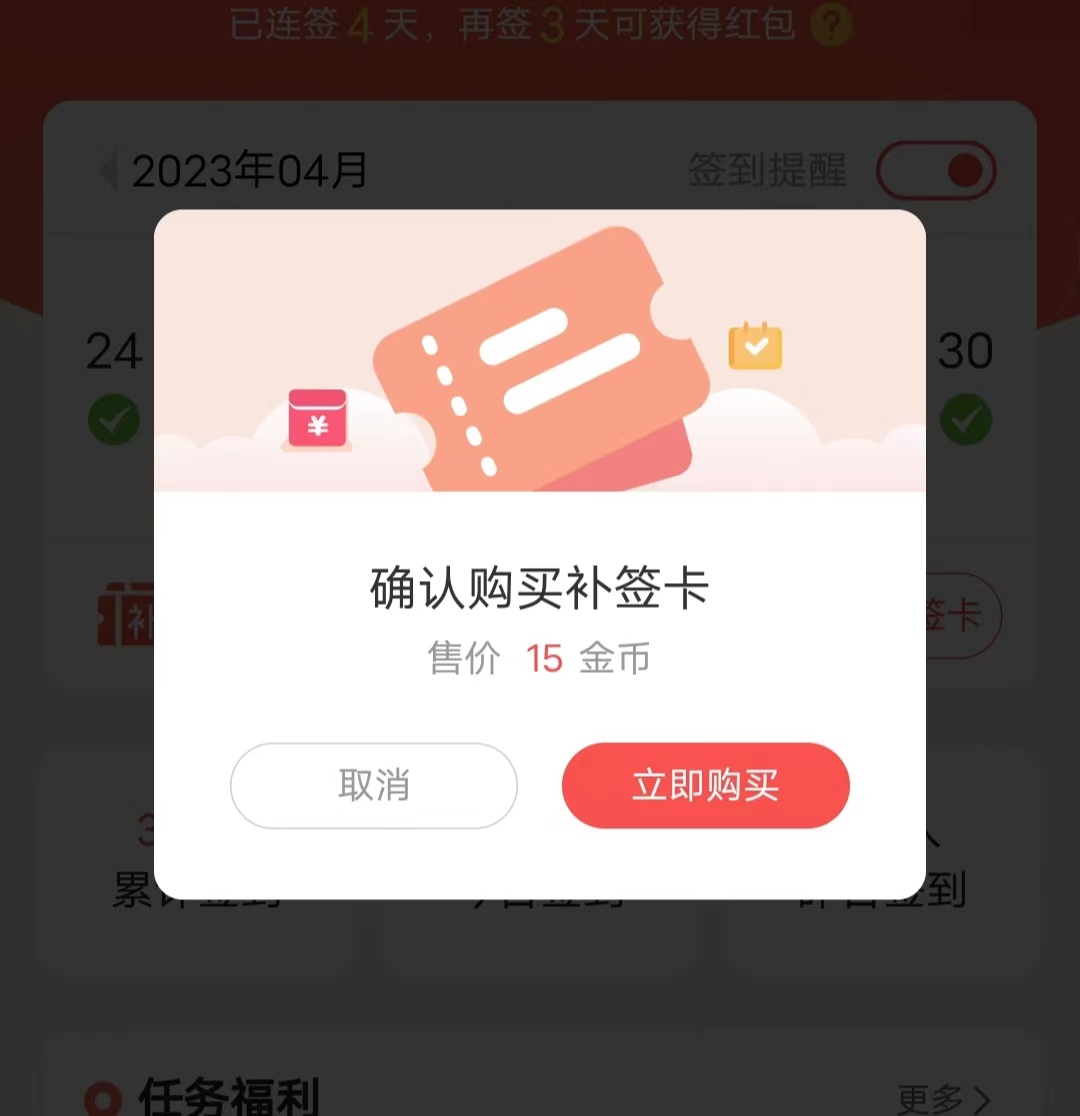1080x1116 pixels.
Task: Toggle the 签到提醒 switch
Action: tap(936, 171)
